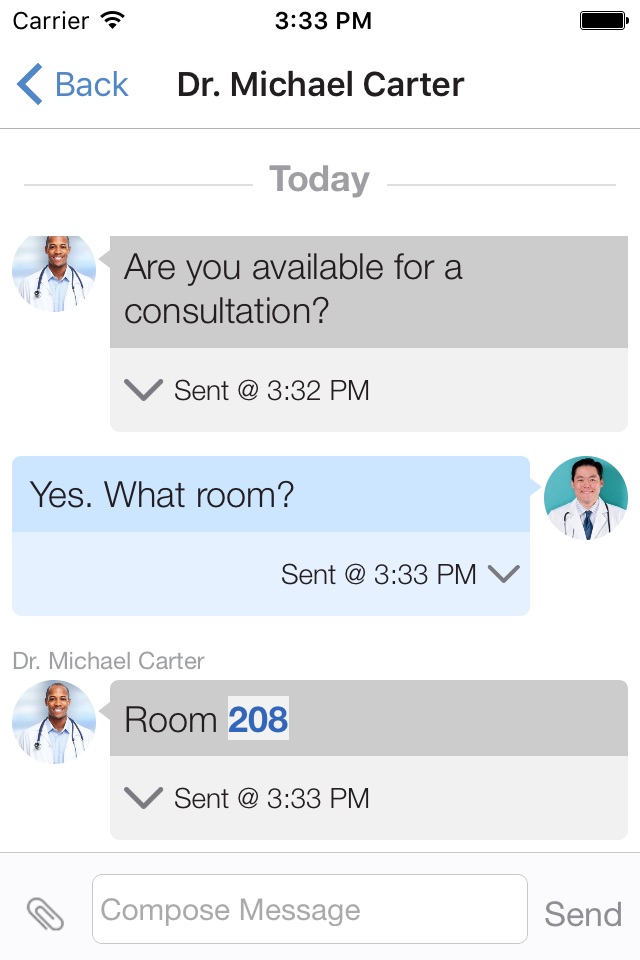The height and width of the screenshot is (960, 640).
Task: Expand details of the consultation message
Action: [x=144, y=390]
